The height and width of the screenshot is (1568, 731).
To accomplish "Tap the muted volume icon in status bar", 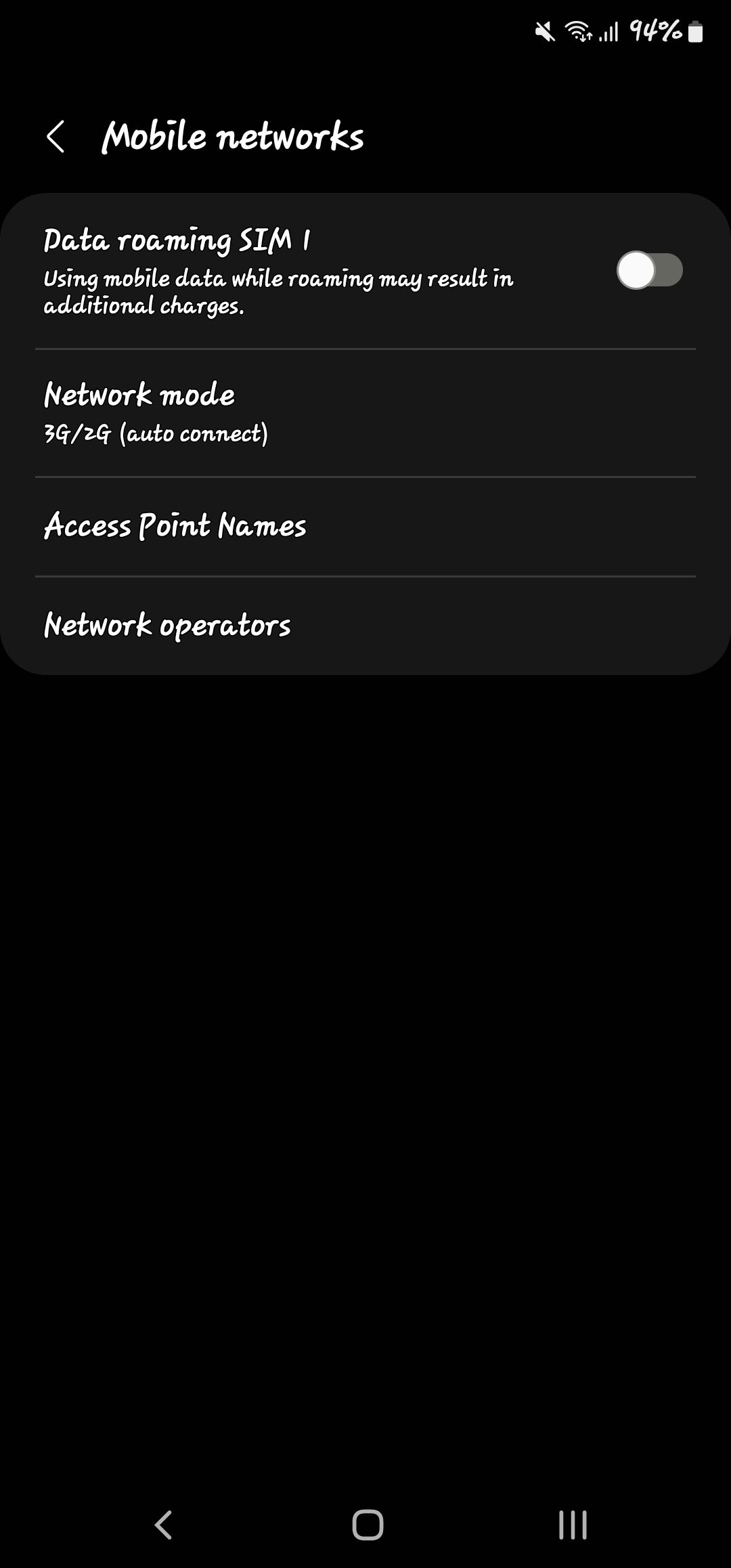I will point(546,32).
